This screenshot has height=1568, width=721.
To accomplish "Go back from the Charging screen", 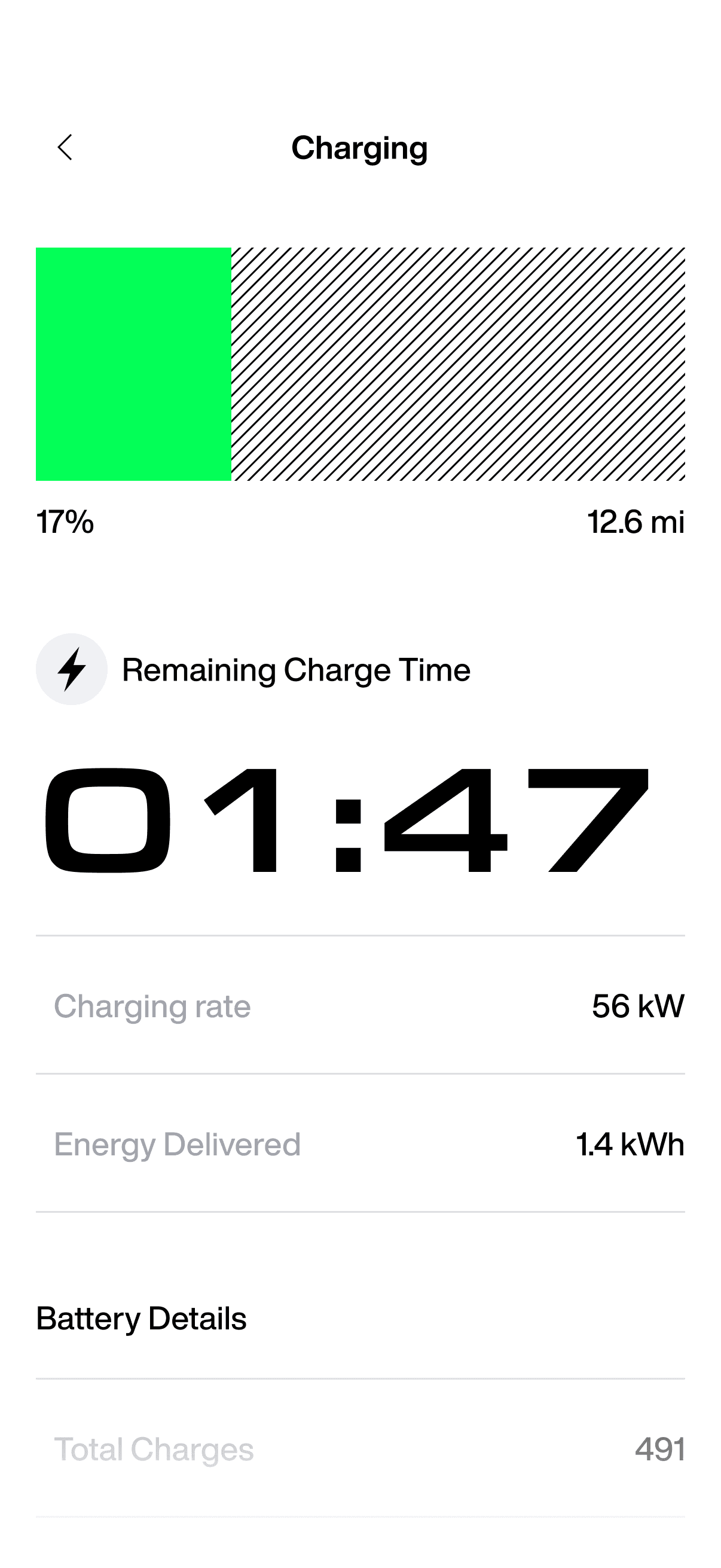I will [x=65, y=147].
